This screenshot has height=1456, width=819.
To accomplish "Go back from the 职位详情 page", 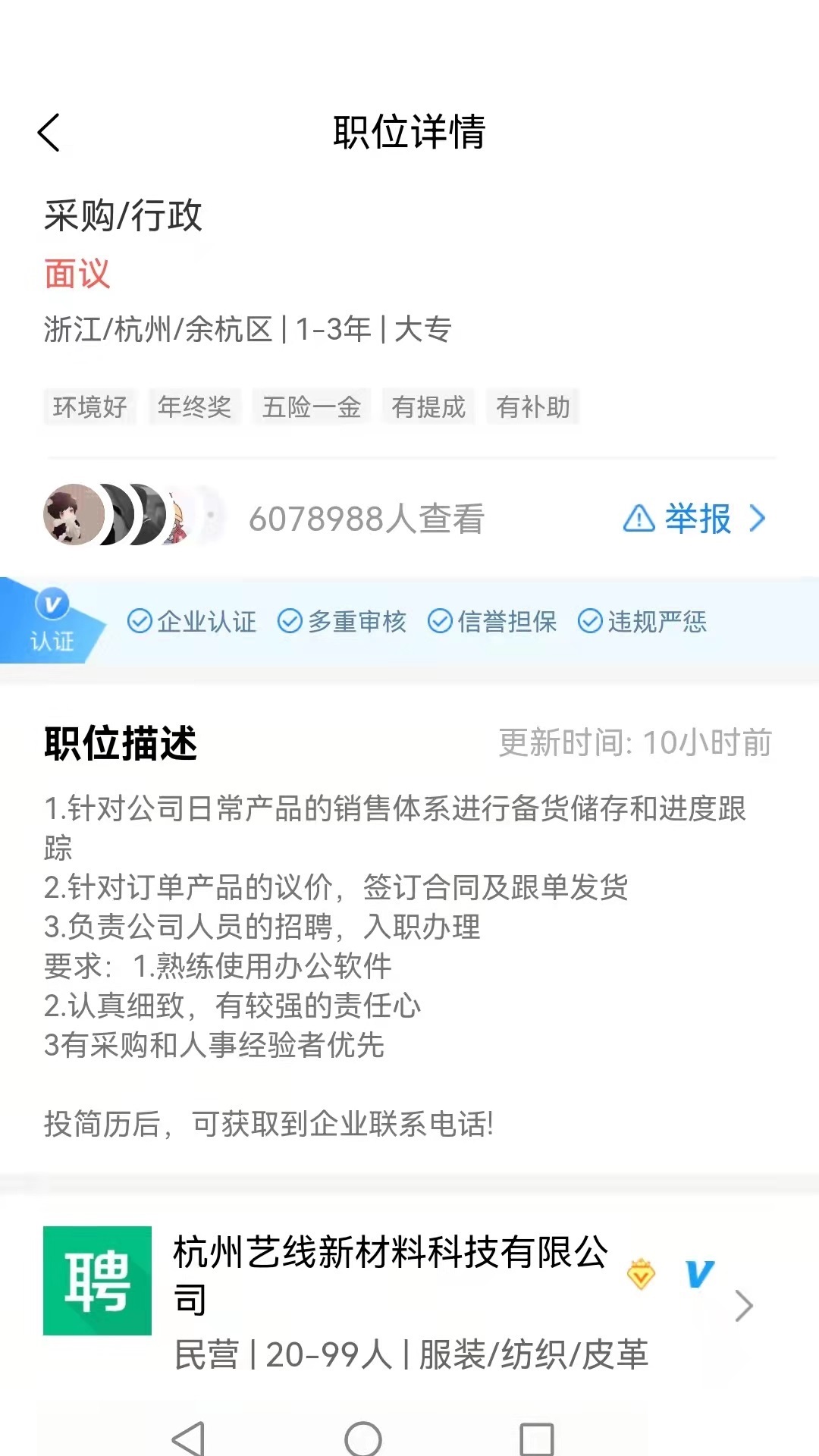I will [x=49, y=133].
